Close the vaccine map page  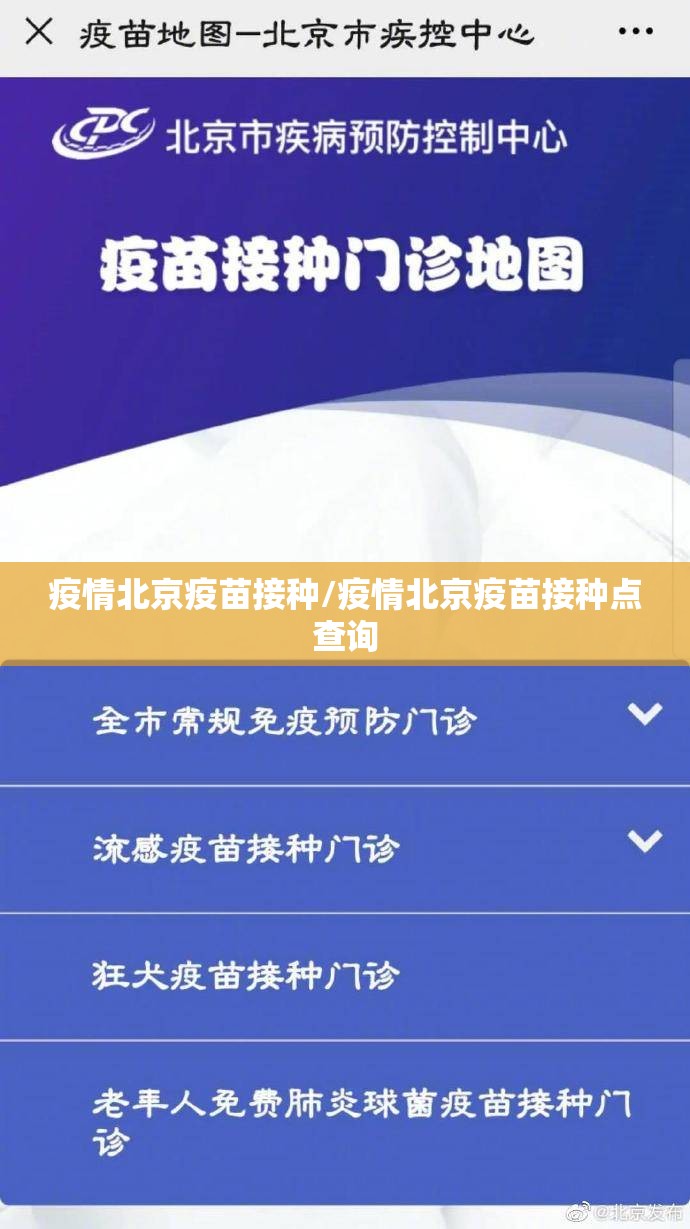tap(39, 33)
